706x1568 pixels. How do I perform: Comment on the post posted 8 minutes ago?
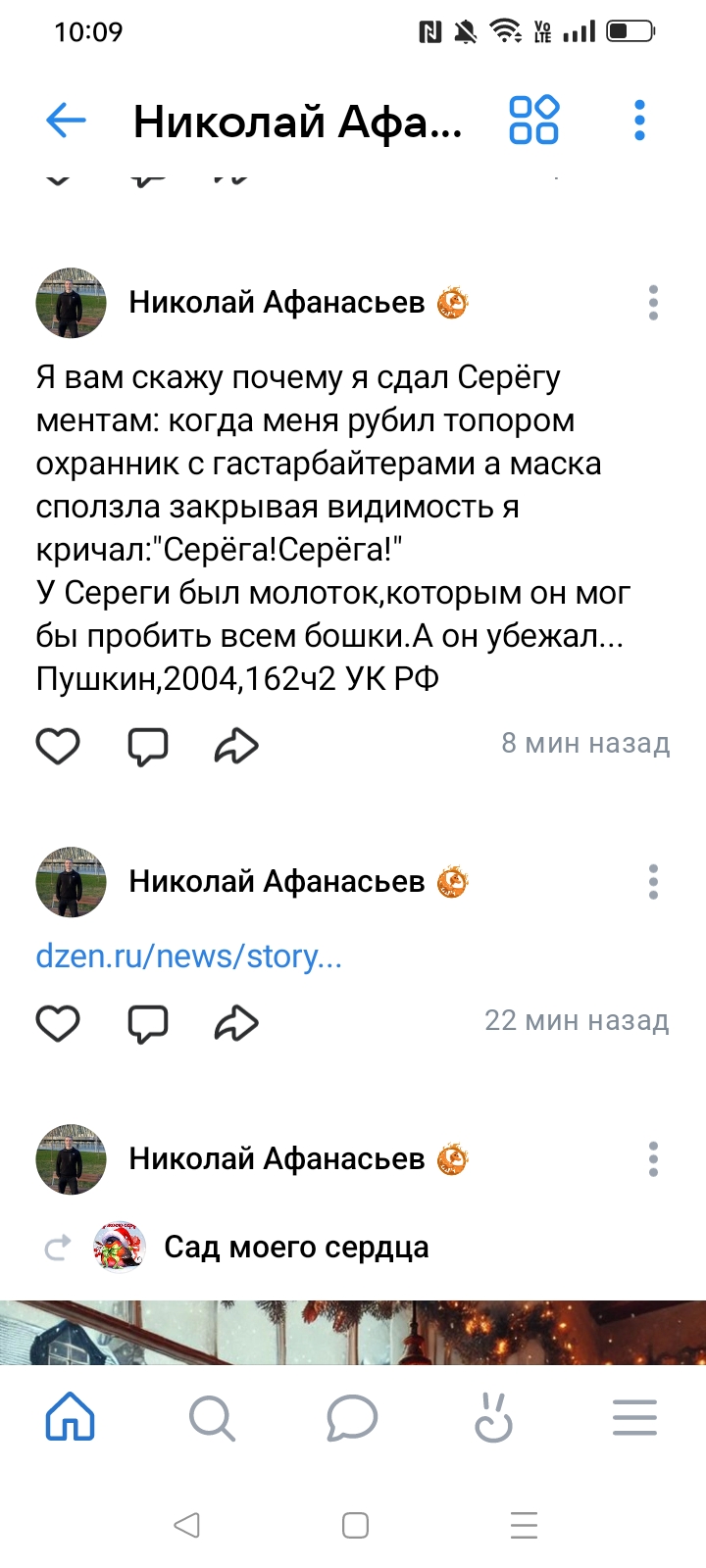click(x=148, y=747)
